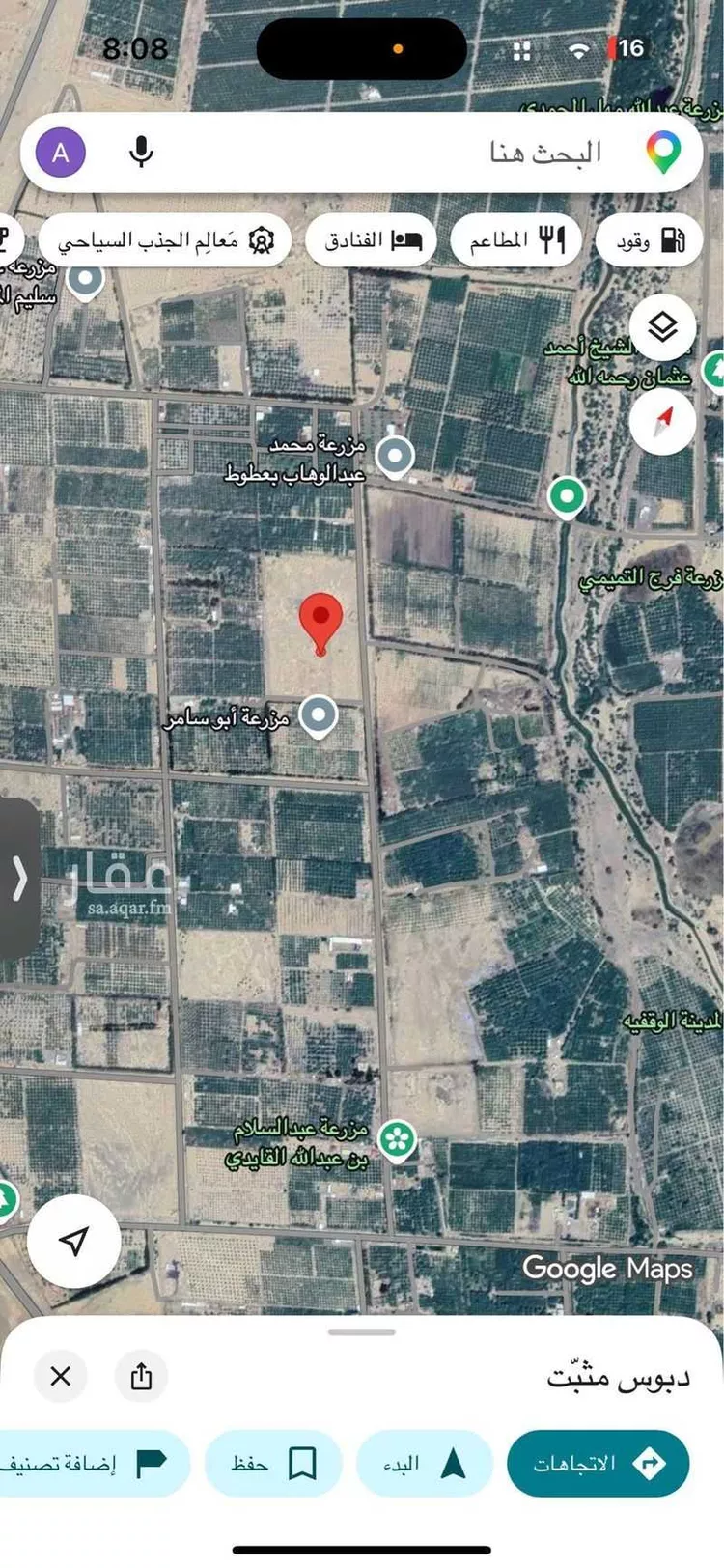Select the المطاعم category chip
724x1568 pixels.
pyautogui.click(x=515, y=239)
